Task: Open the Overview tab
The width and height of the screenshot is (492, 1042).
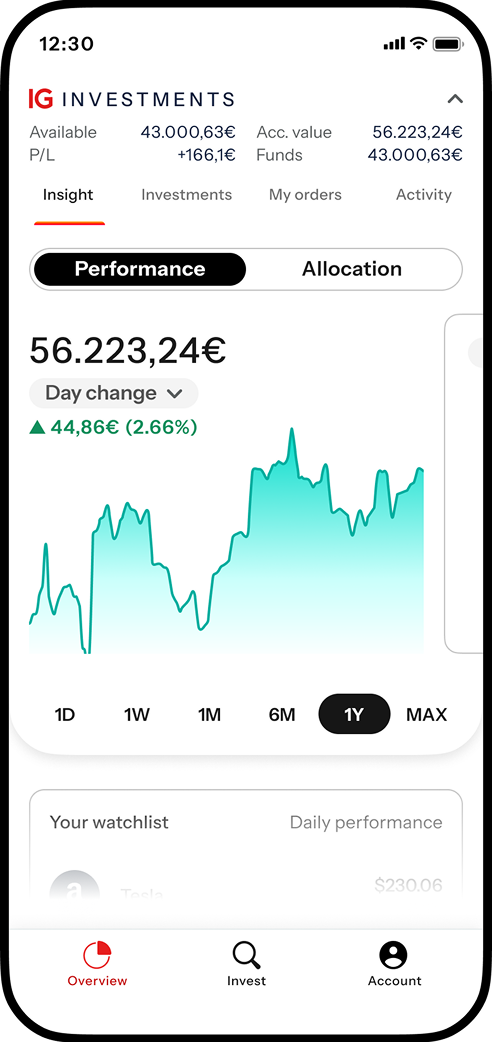Action: pos(97,965)
